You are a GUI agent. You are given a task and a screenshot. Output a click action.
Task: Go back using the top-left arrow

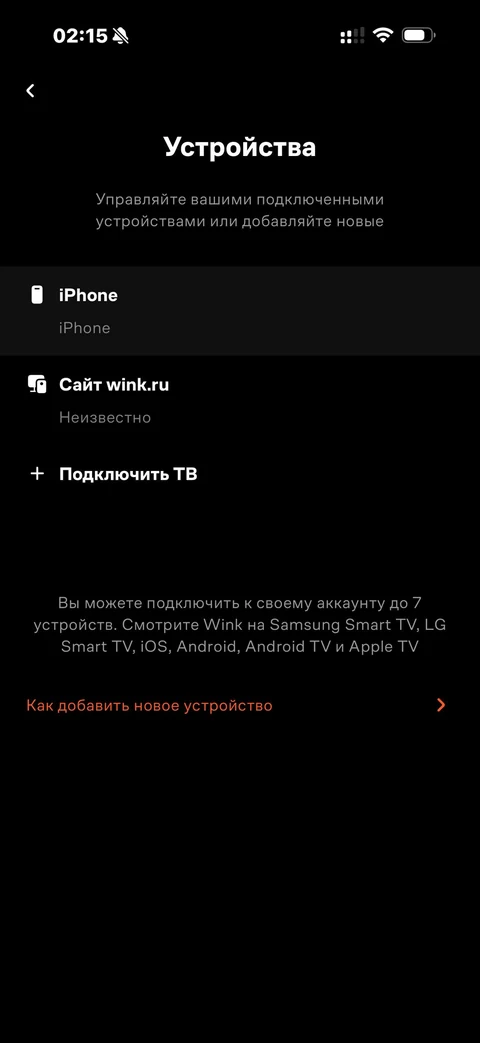coord(30,91)
